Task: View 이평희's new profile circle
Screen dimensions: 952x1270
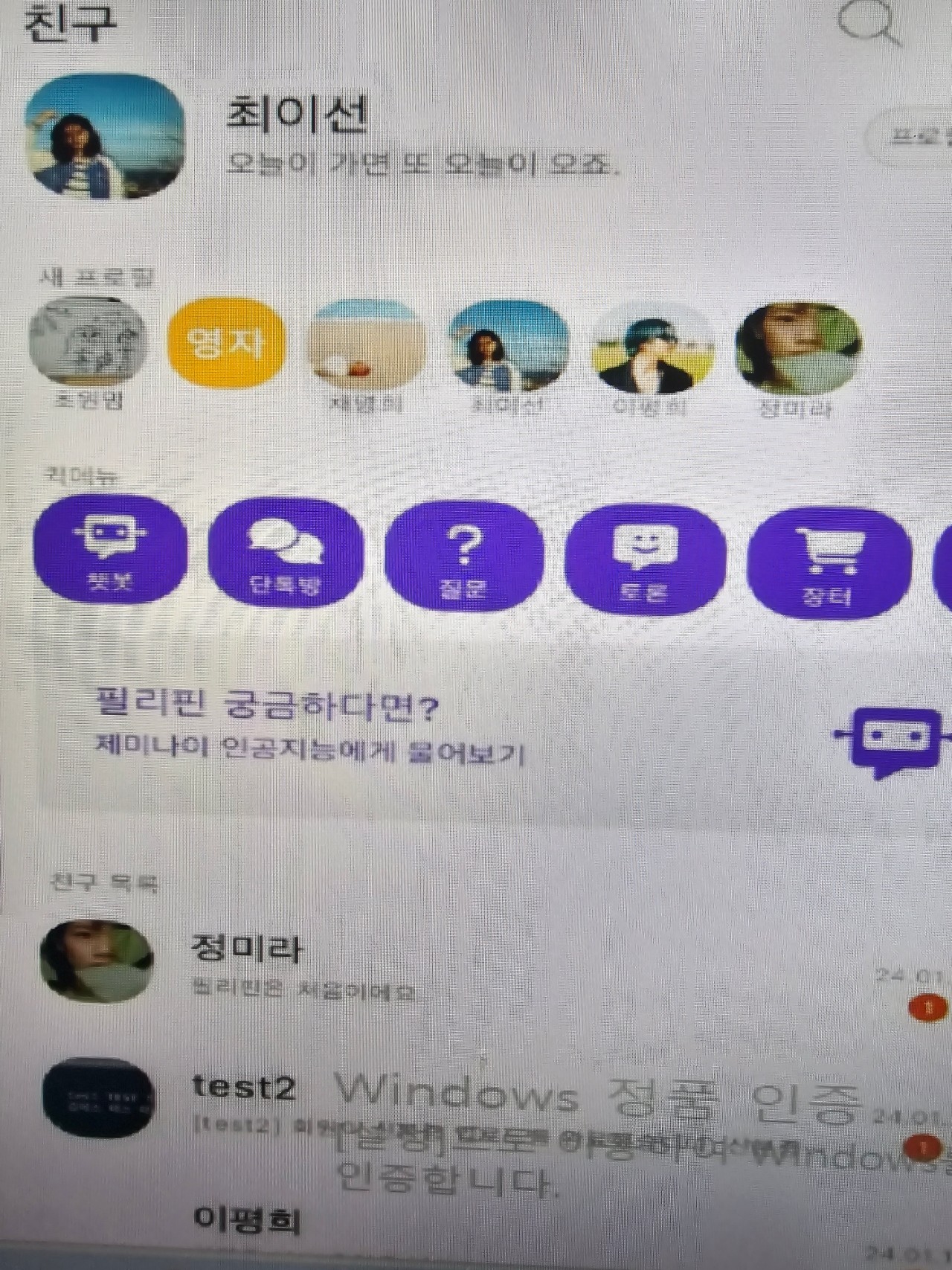Action: pos(653,348)
